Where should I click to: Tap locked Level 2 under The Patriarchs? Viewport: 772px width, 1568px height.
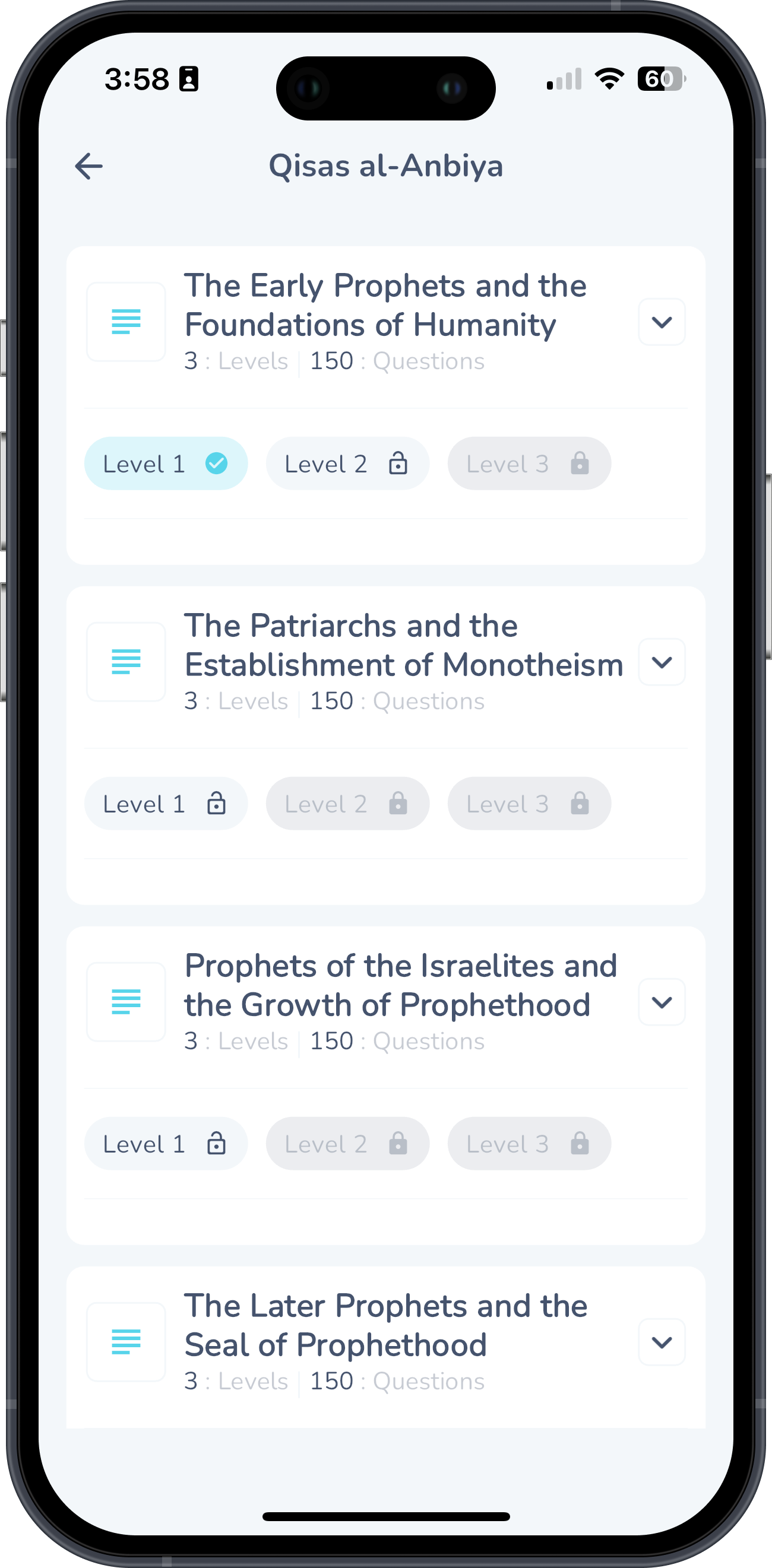click(x=347, y=804)
